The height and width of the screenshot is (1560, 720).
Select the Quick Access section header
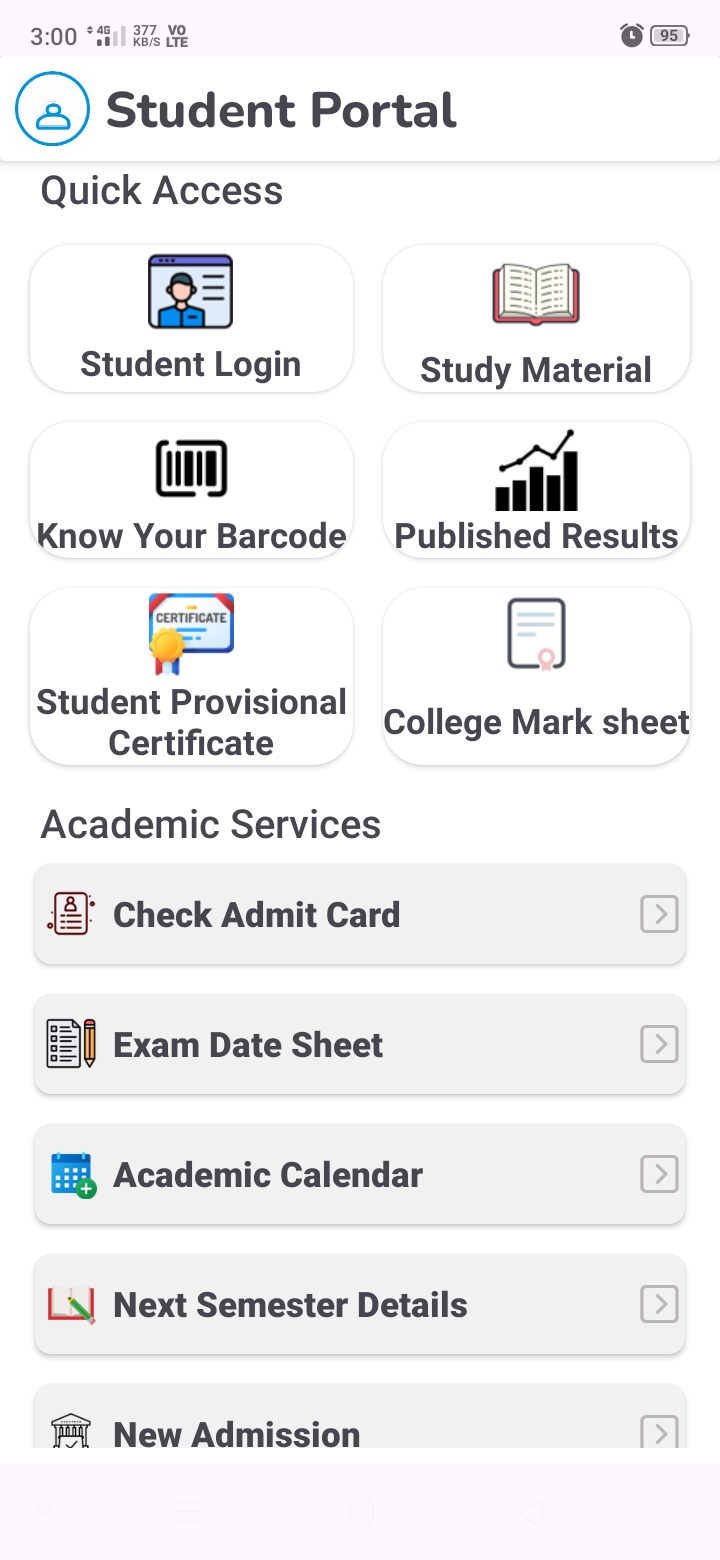[161, 190]
